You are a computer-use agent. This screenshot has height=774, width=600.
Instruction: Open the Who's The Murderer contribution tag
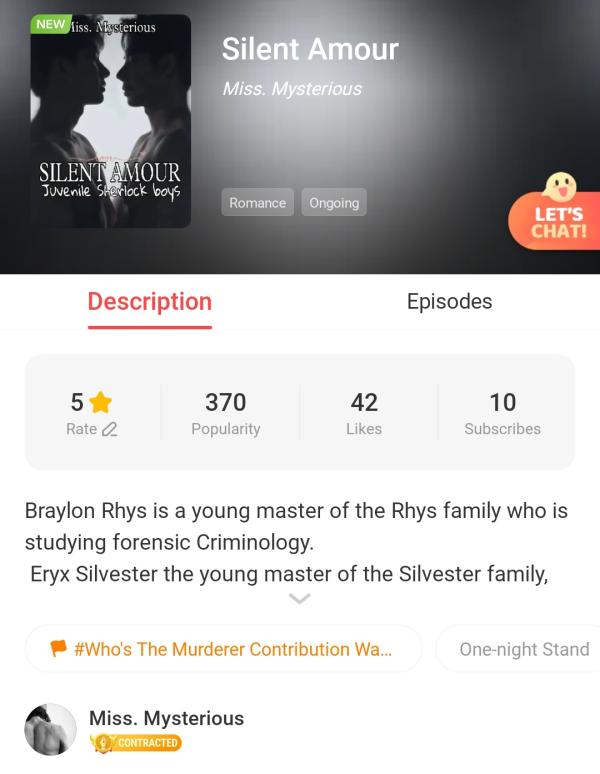[223, 649]
